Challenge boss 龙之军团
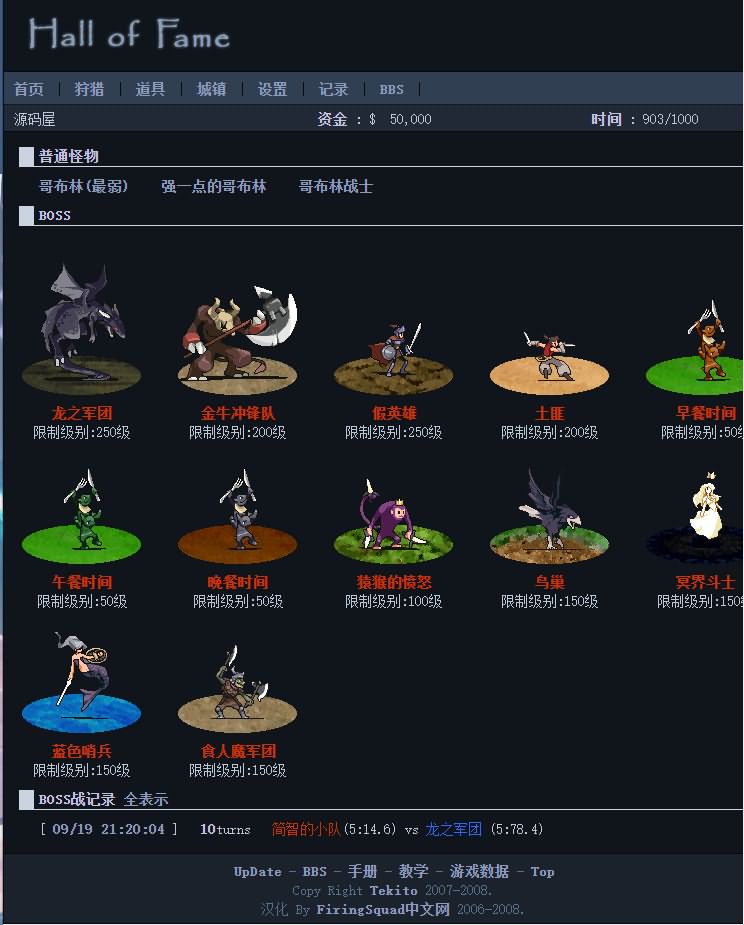The image size is (744, 925). pyautogui.click(x=81, y=413)
